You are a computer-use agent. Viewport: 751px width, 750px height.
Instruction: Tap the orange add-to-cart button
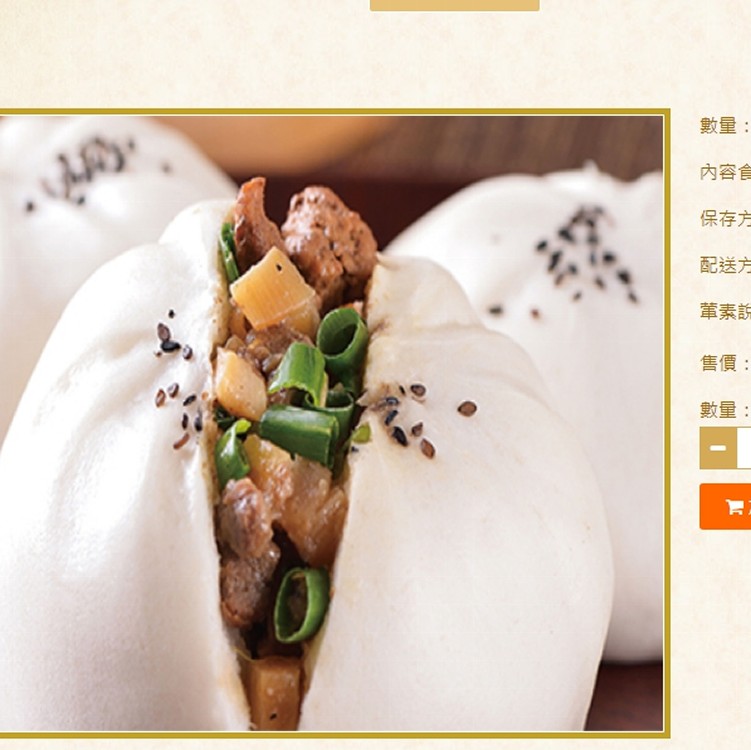pos(726,507)
